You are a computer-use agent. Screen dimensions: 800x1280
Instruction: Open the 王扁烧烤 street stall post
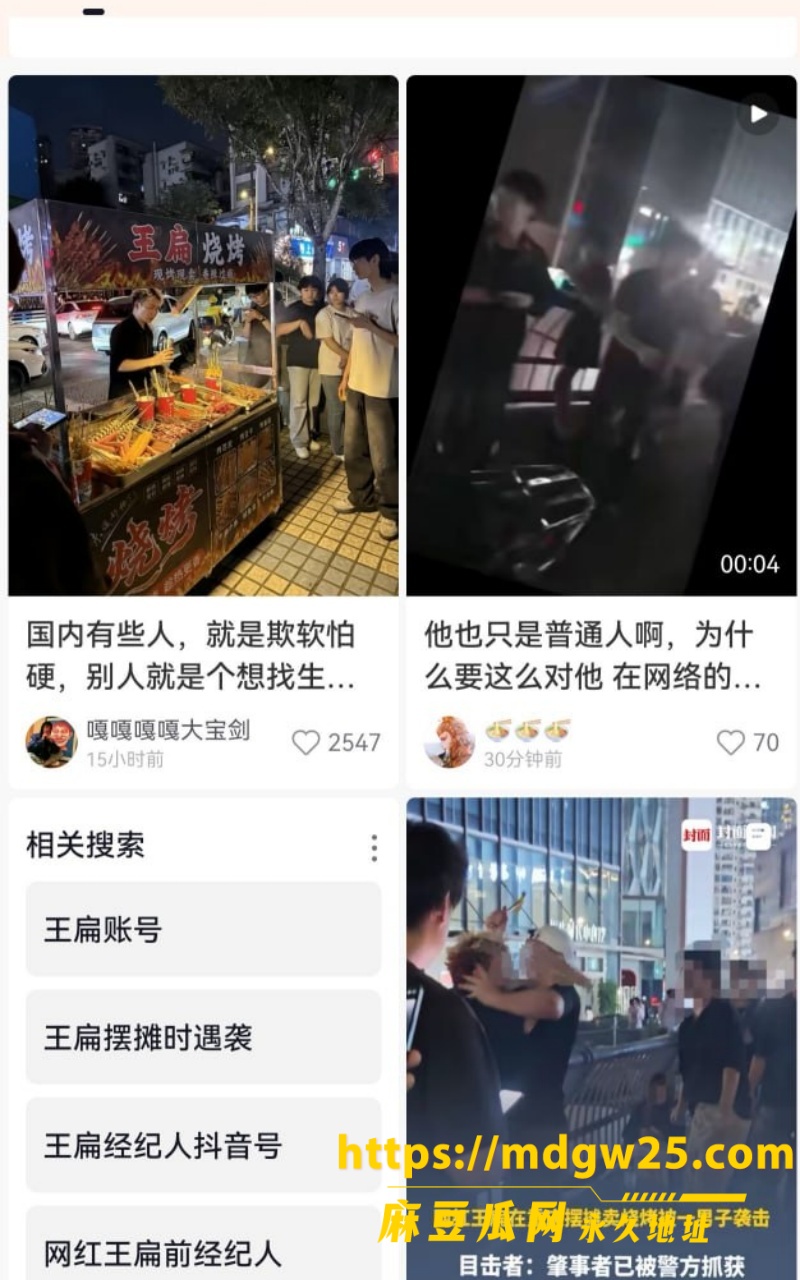(x=203, y=336)
